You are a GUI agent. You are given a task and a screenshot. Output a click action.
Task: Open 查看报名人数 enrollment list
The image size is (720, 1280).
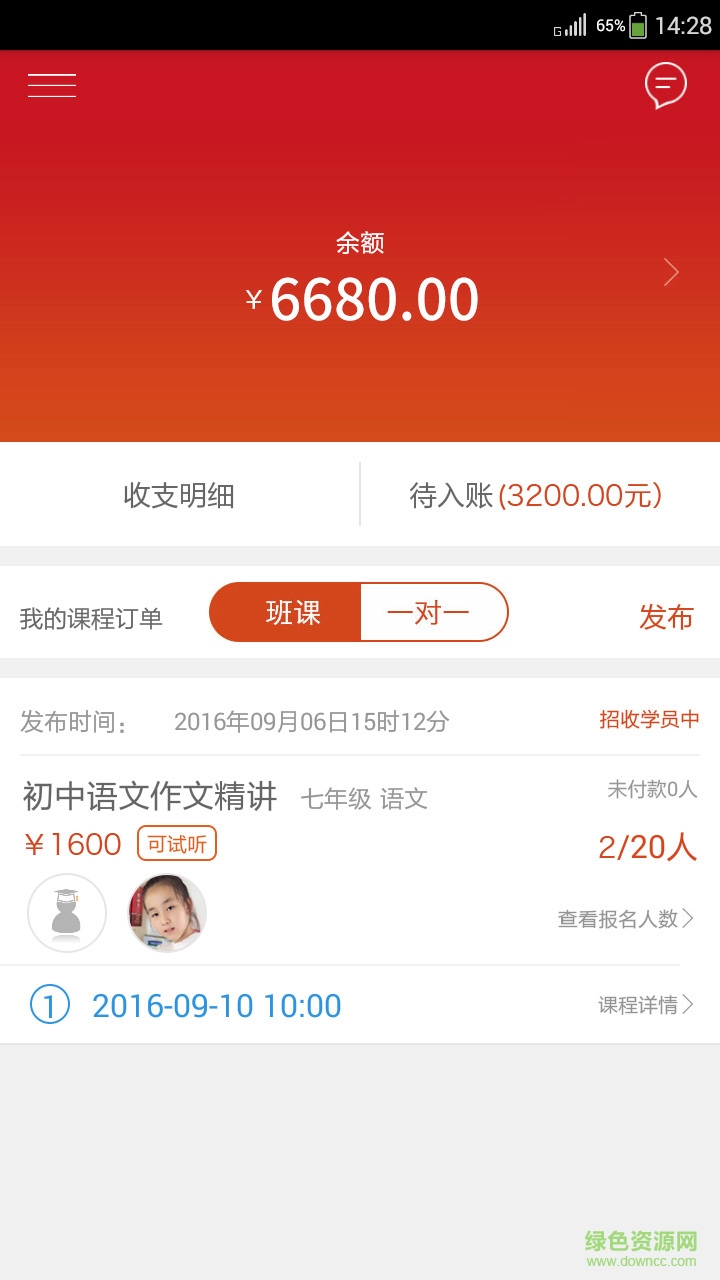[x=626, y=918]
